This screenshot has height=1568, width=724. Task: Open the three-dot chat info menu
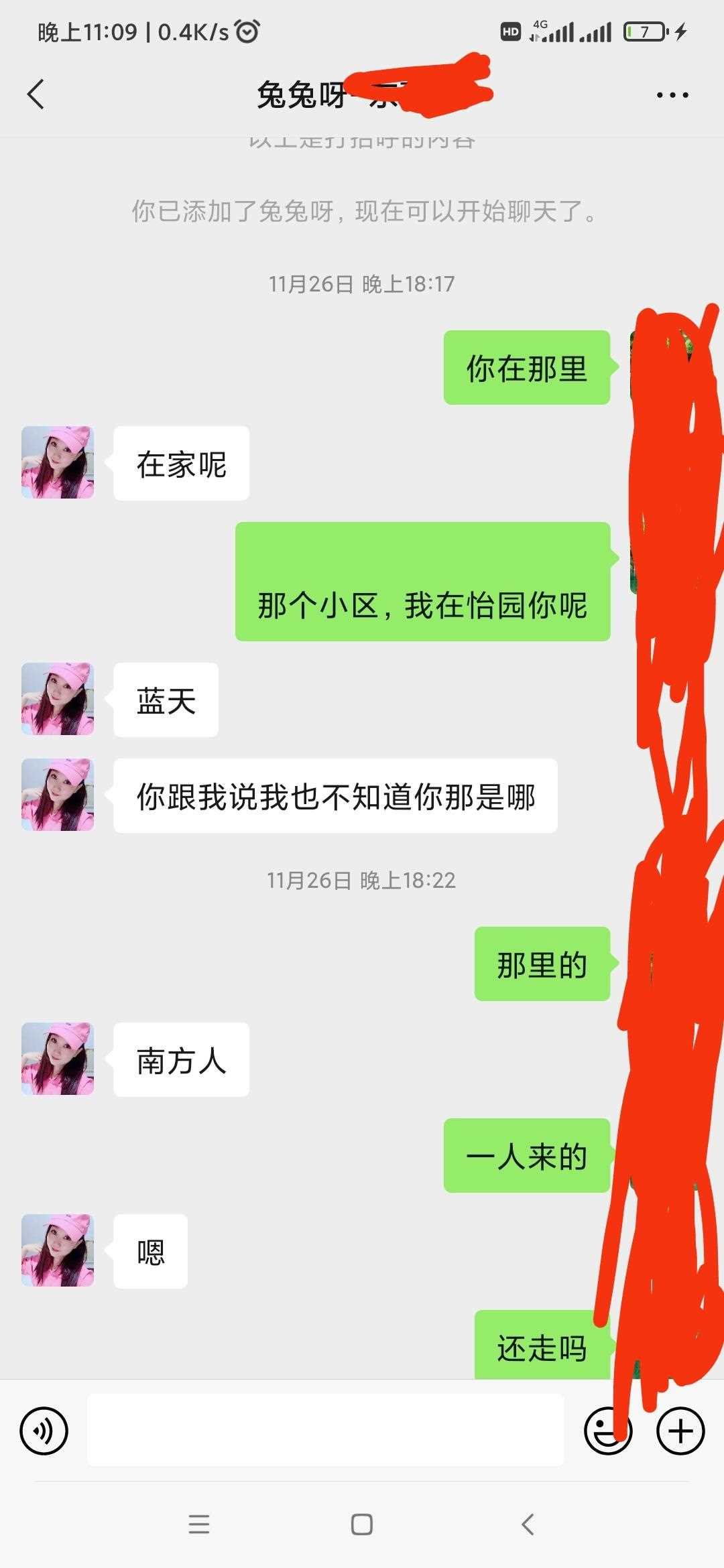pos(672,95)
